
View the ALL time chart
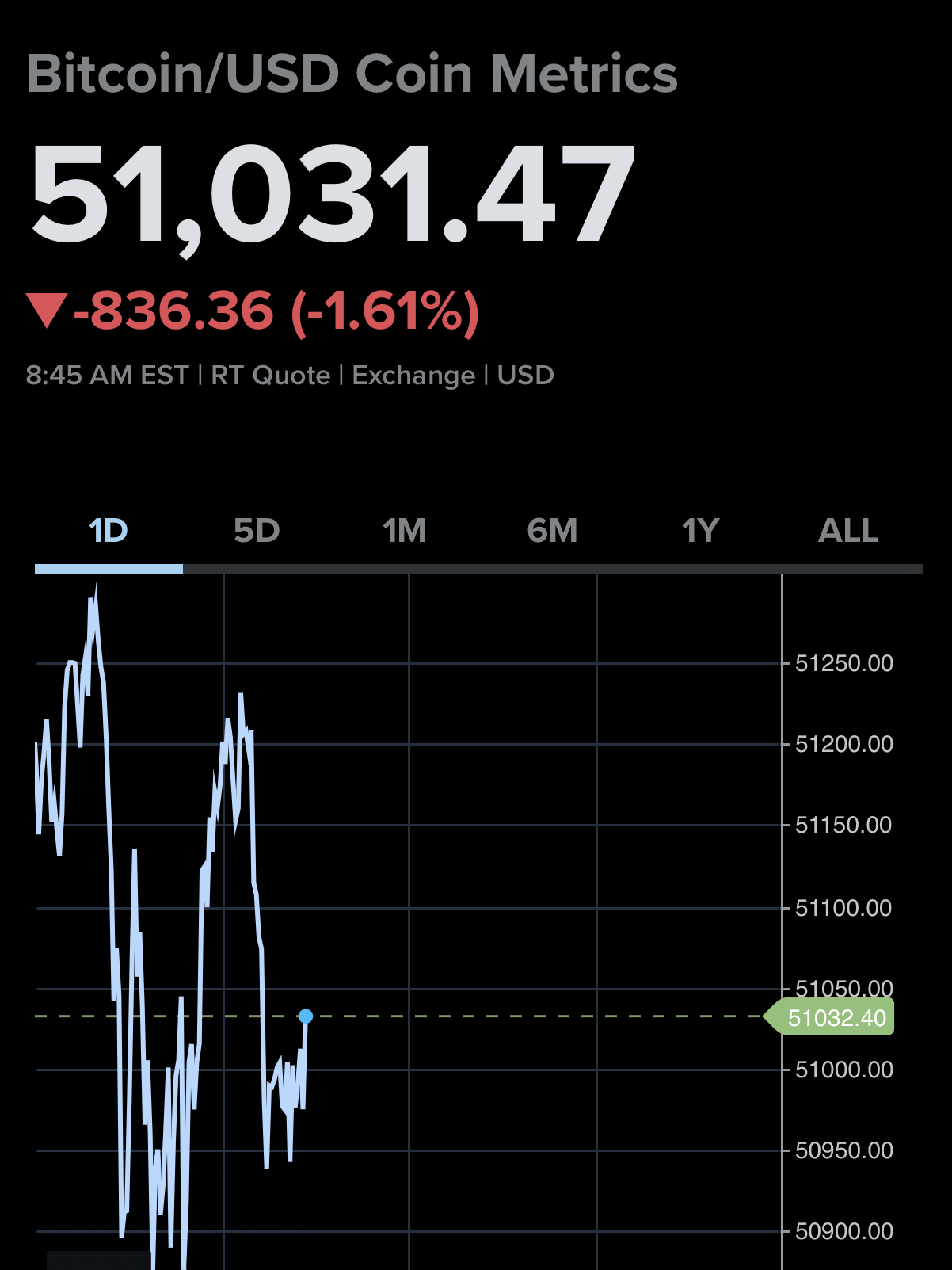click(x=848, y=531)
